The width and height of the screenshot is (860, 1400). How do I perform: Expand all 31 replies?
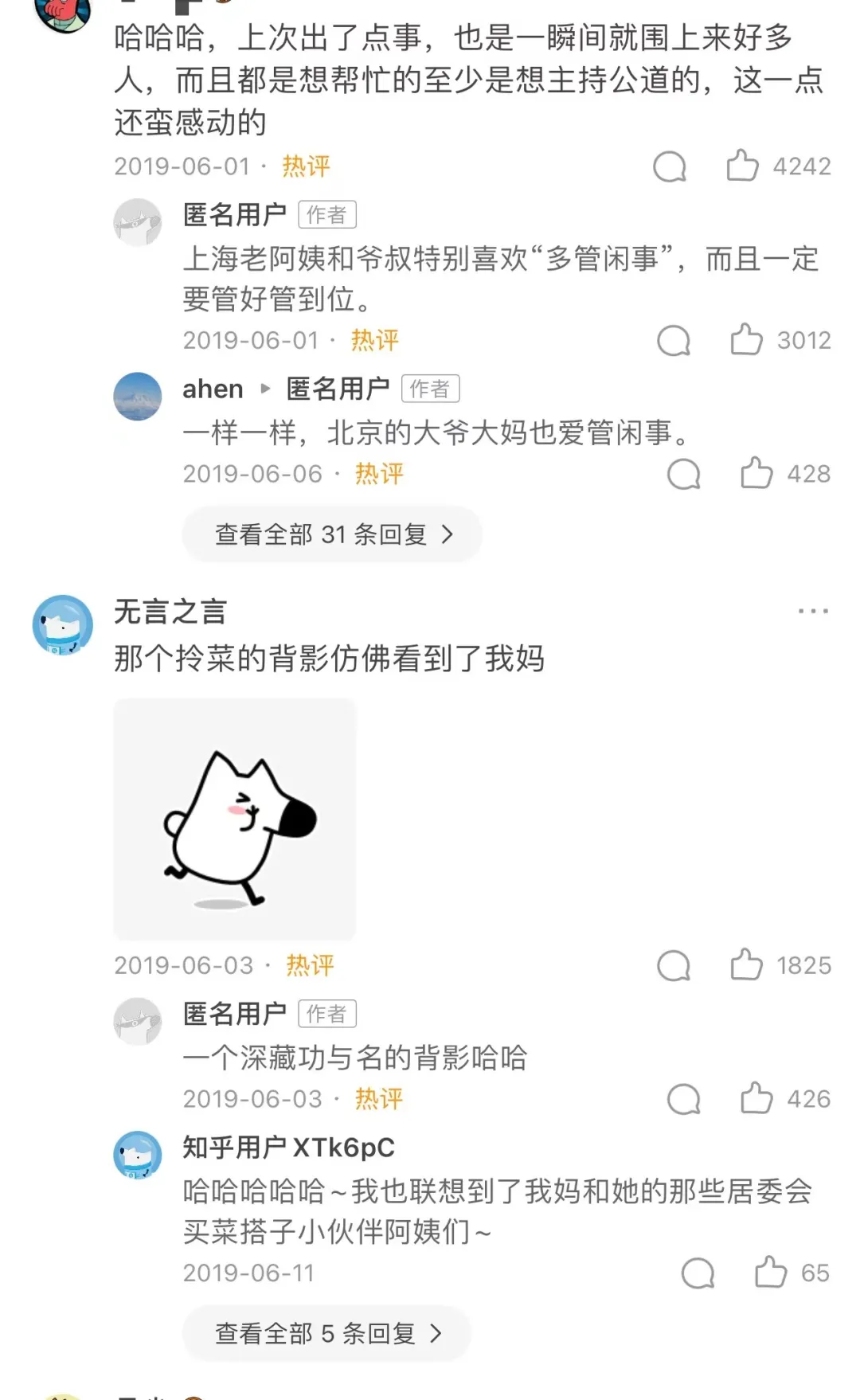coord(332,534)
